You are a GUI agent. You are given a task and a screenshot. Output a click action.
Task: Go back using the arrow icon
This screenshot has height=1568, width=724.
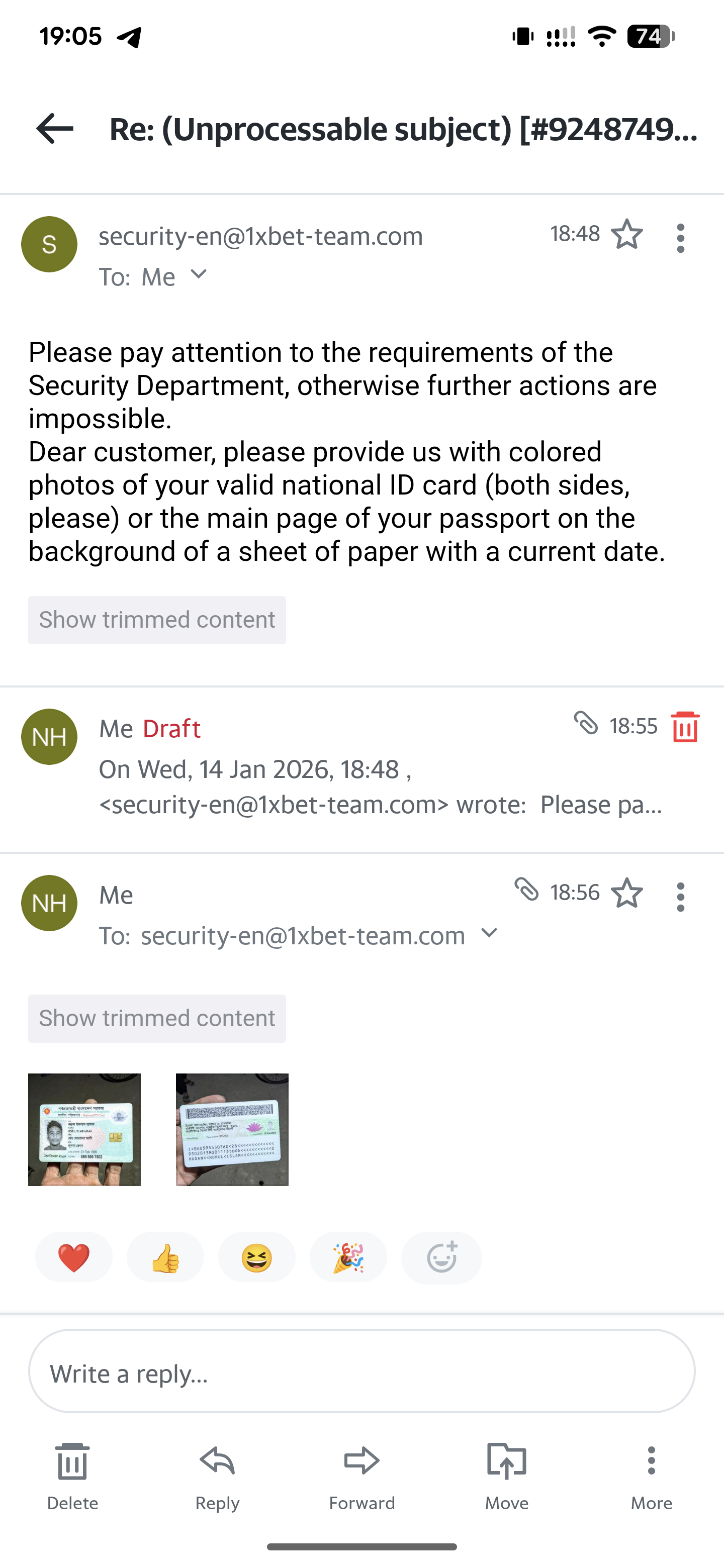[x=55, y=129]
